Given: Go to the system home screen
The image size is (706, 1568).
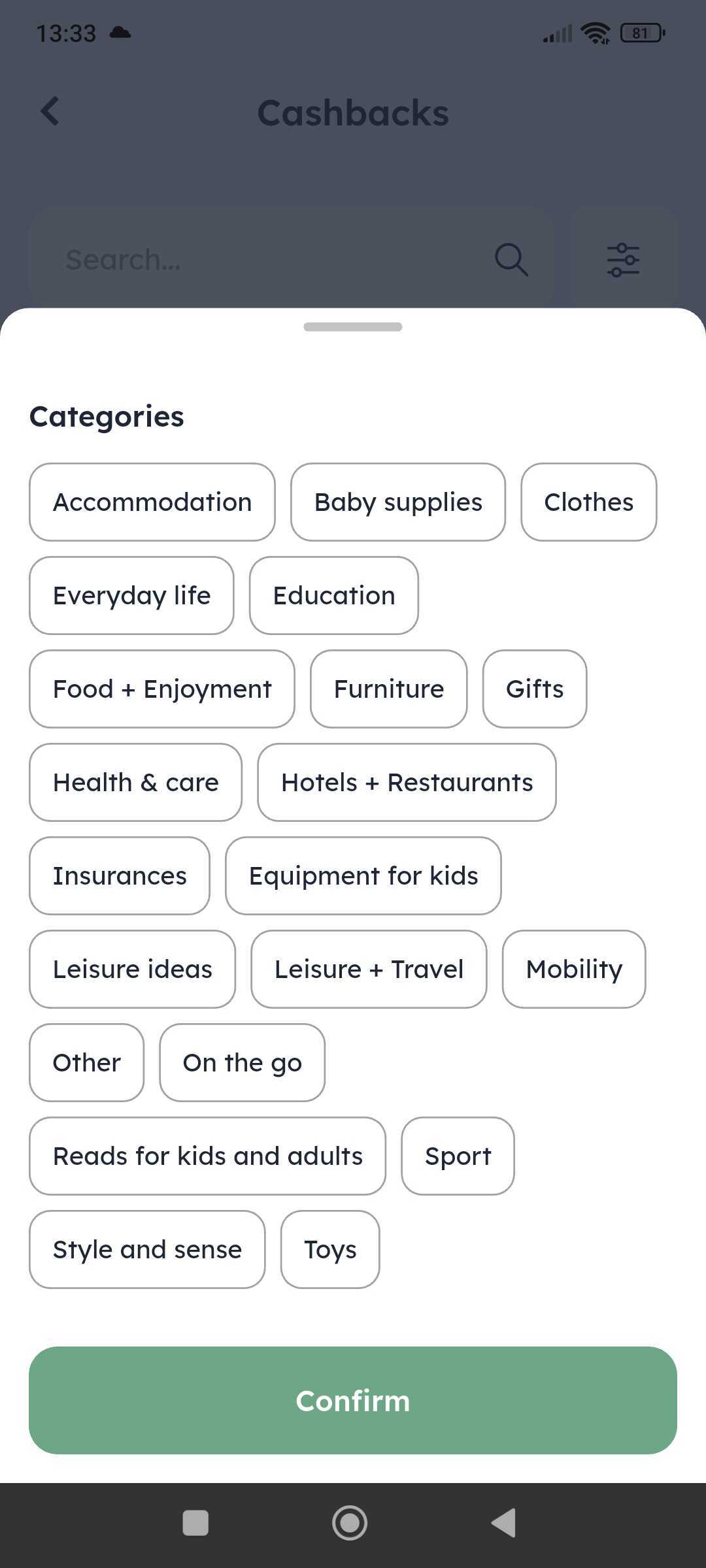Looking at the screenshot, I should click(x=350, y=1523).
